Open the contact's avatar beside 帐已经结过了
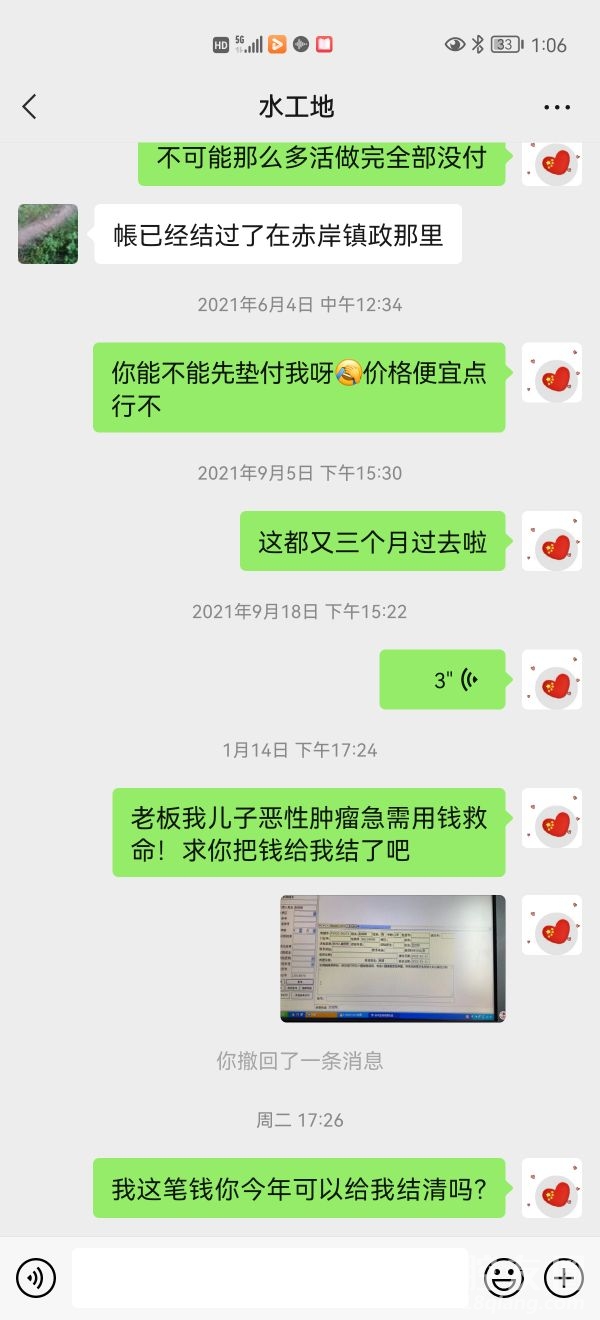Screen dimensions: 600x1320 click(48, 234)
